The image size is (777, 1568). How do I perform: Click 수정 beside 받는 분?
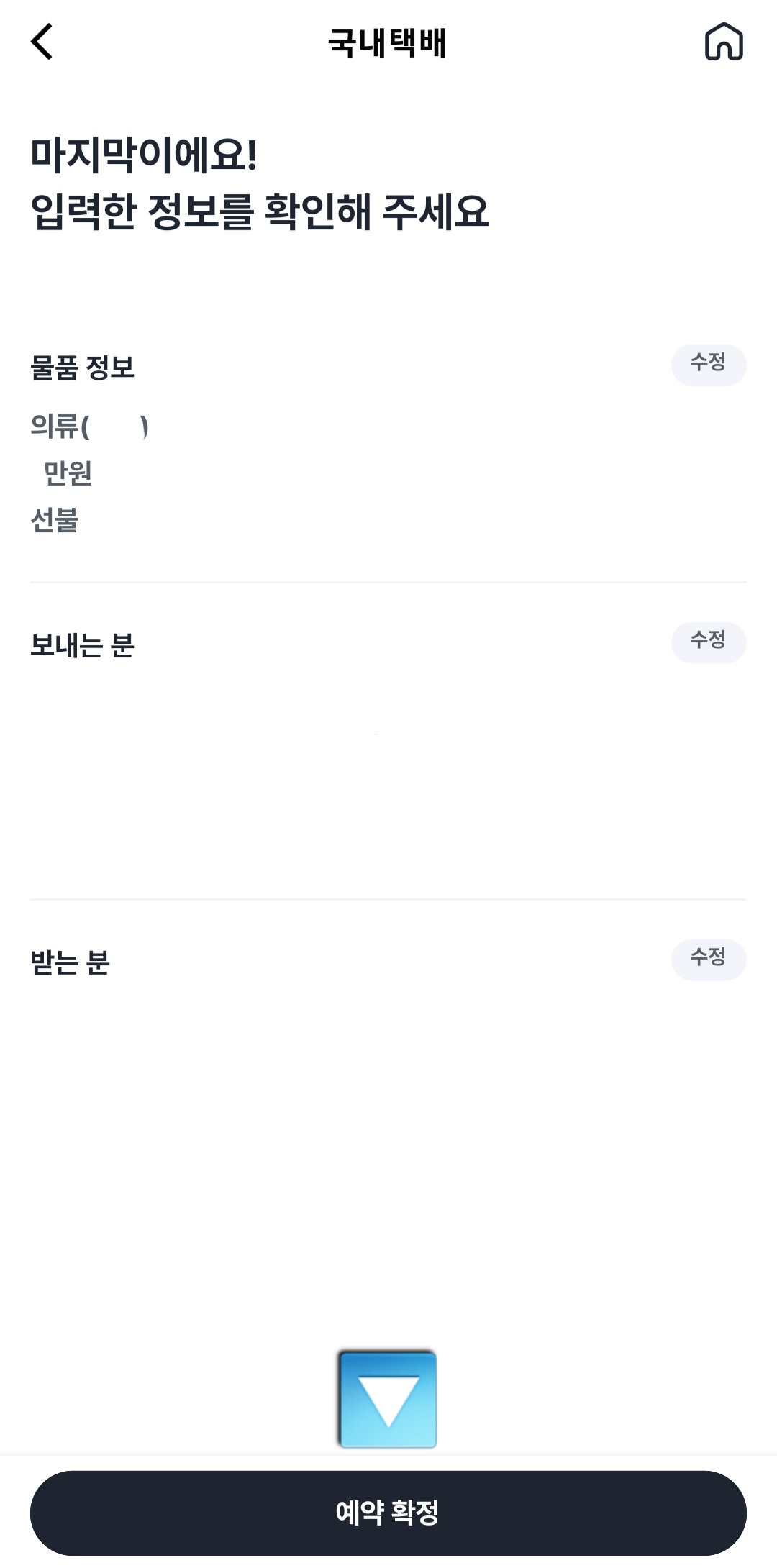coord(709,957)
